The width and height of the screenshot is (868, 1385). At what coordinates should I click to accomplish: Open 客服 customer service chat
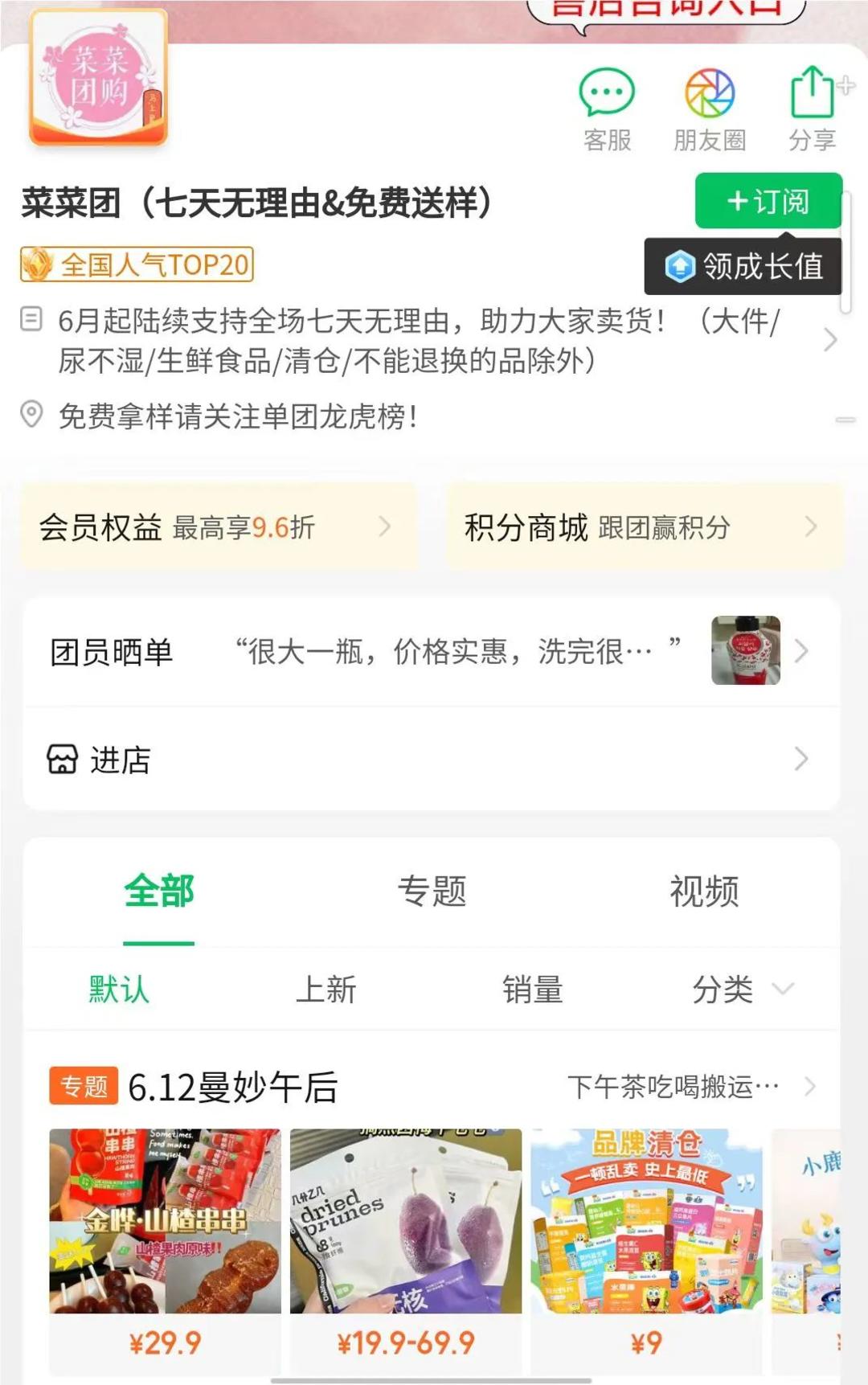point(607,110)
